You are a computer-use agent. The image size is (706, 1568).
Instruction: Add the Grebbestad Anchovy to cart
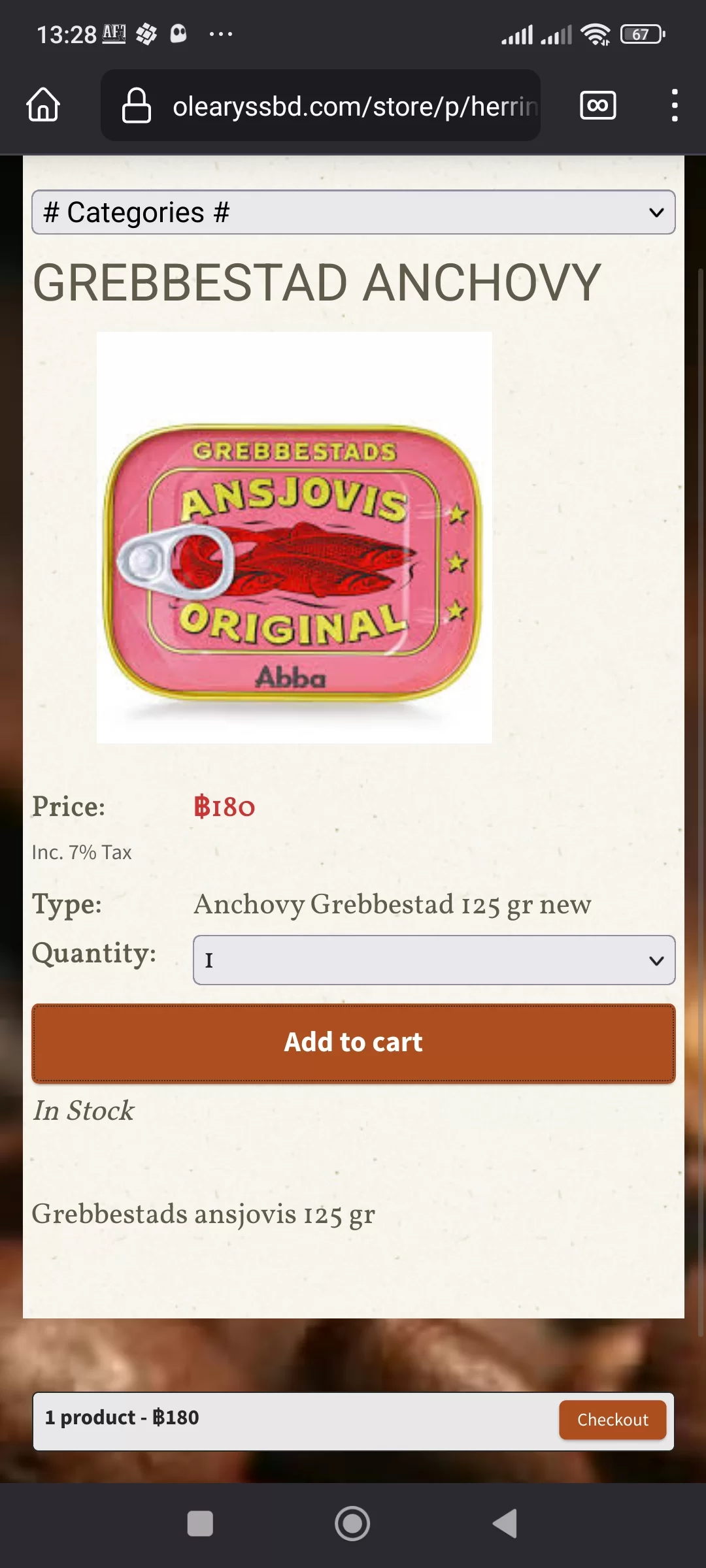point(353,1043)
